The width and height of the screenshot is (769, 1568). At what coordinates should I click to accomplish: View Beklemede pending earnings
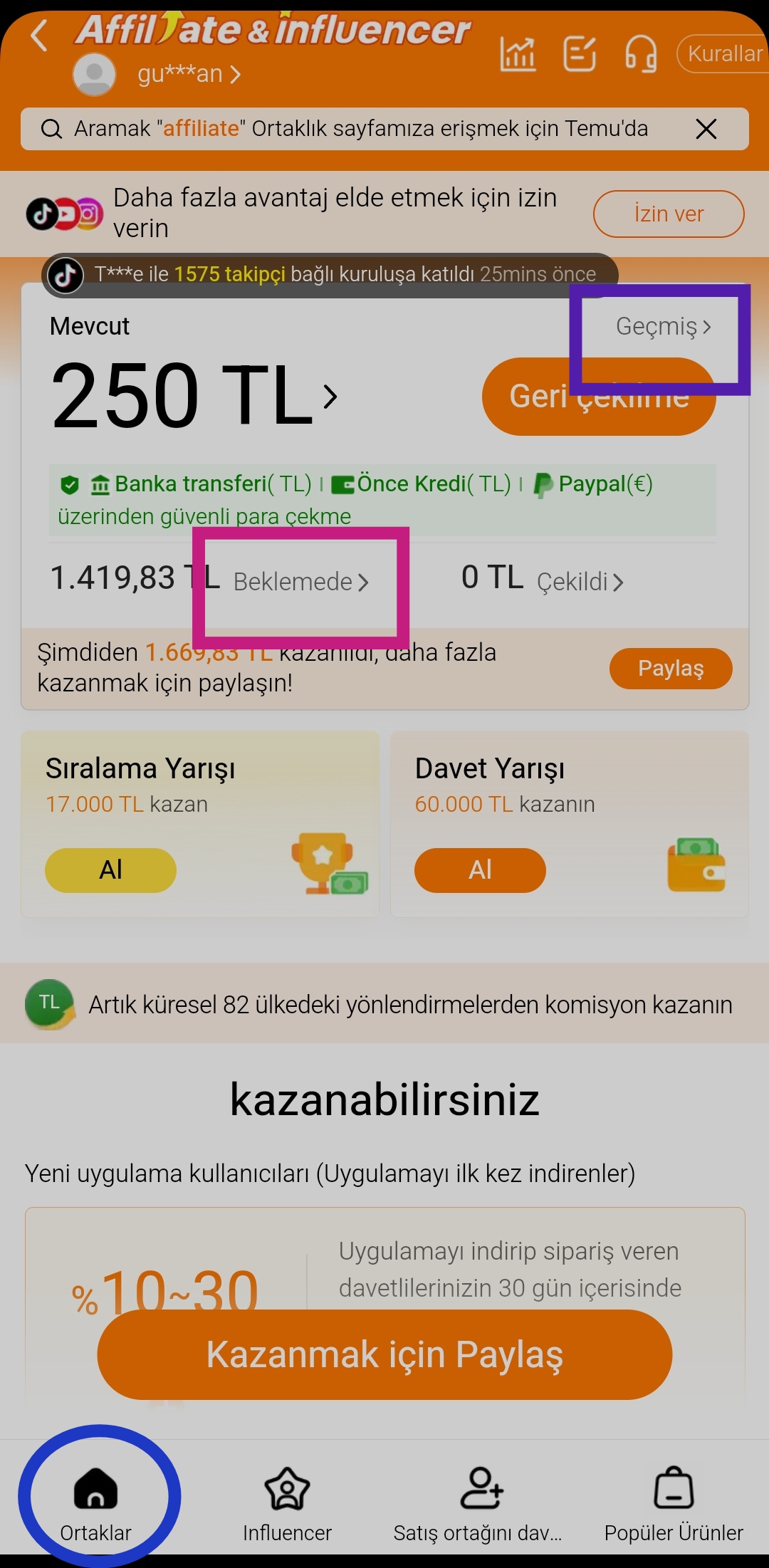(x=300, y=582)
